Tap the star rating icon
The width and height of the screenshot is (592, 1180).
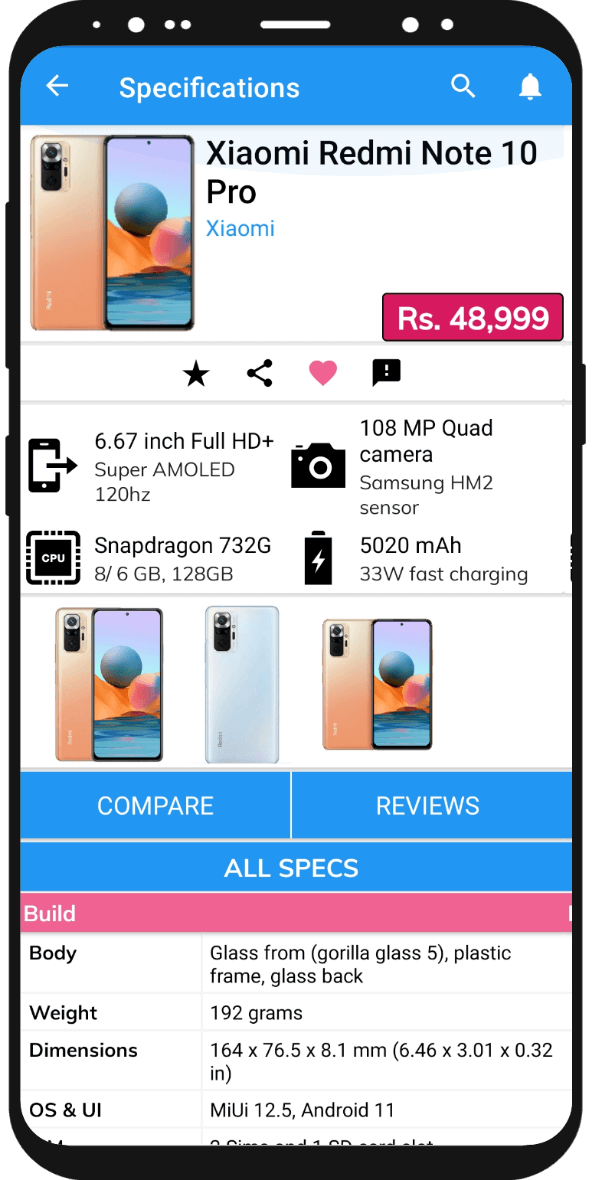pos(196,373)
